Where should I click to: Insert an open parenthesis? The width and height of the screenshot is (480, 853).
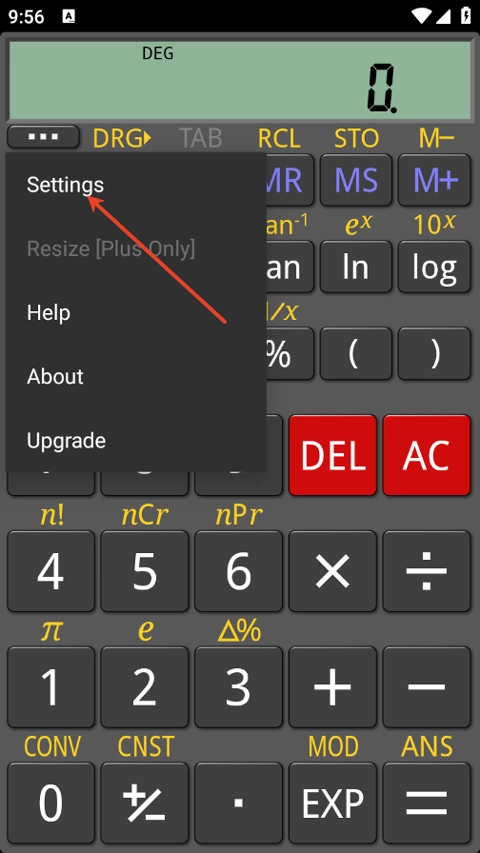pyautogui.click(x=356, y=354)
